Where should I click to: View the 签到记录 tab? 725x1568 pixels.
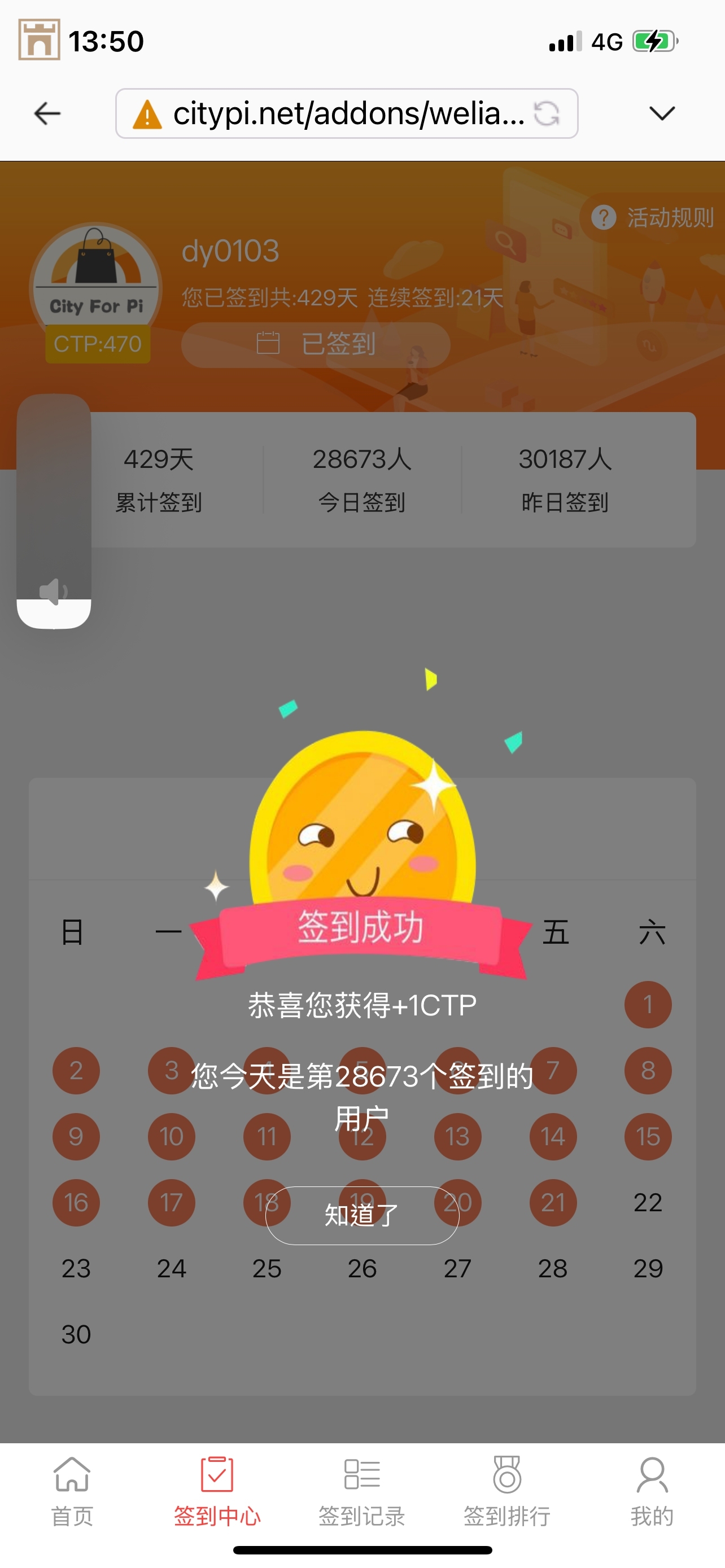coord(361,1490)
